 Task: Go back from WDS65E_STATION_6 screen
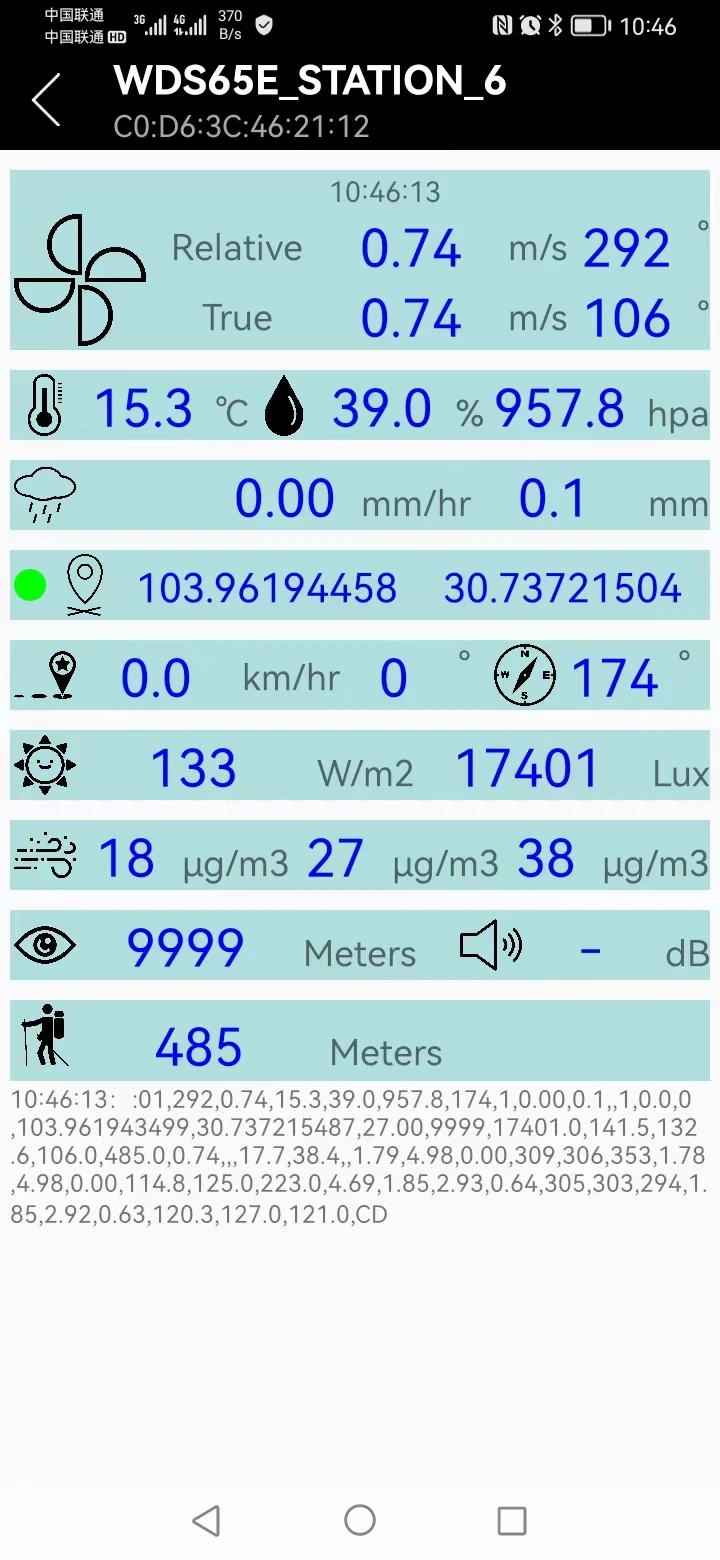pyautogui.click(x=46, y=100)
